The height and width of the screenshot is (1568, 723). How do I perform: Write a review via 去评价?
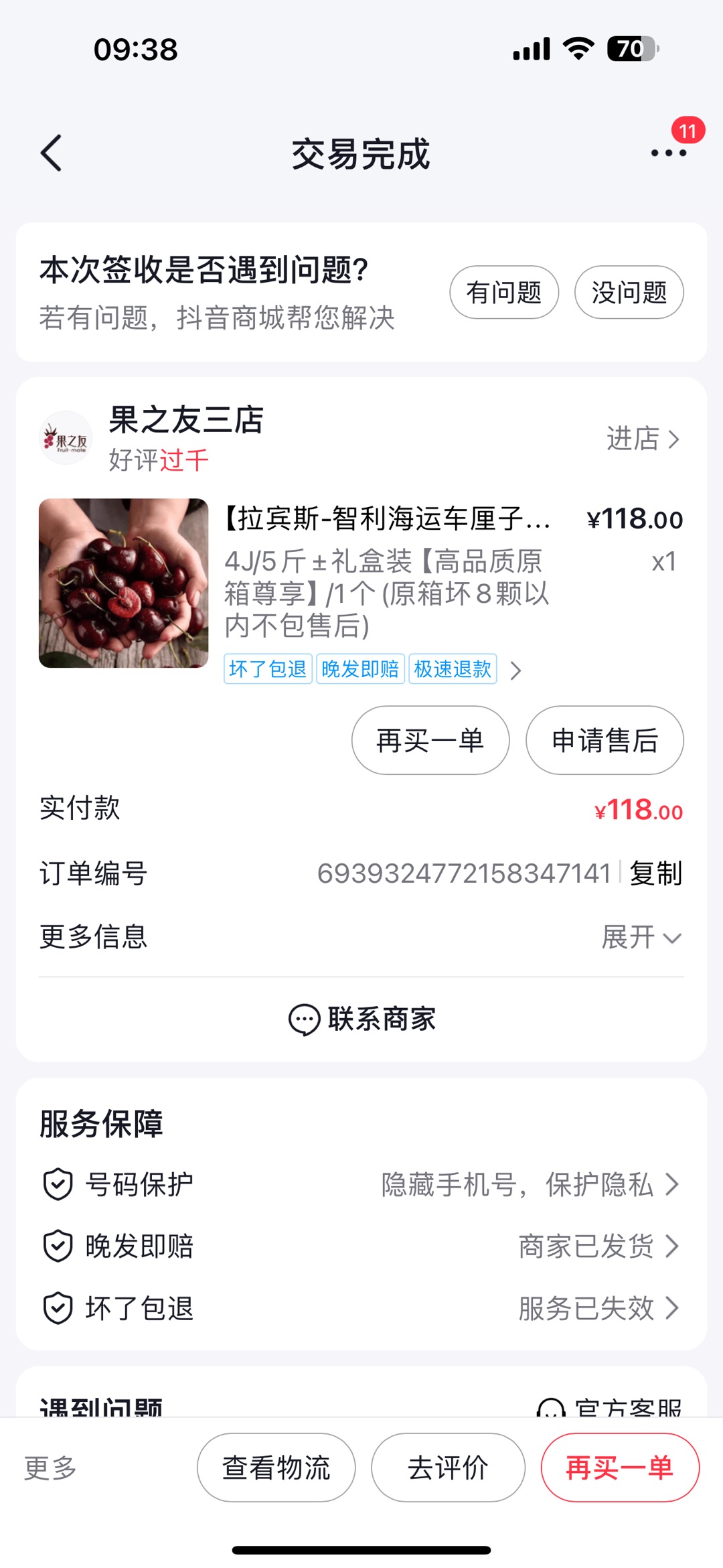coord(448,1468)
